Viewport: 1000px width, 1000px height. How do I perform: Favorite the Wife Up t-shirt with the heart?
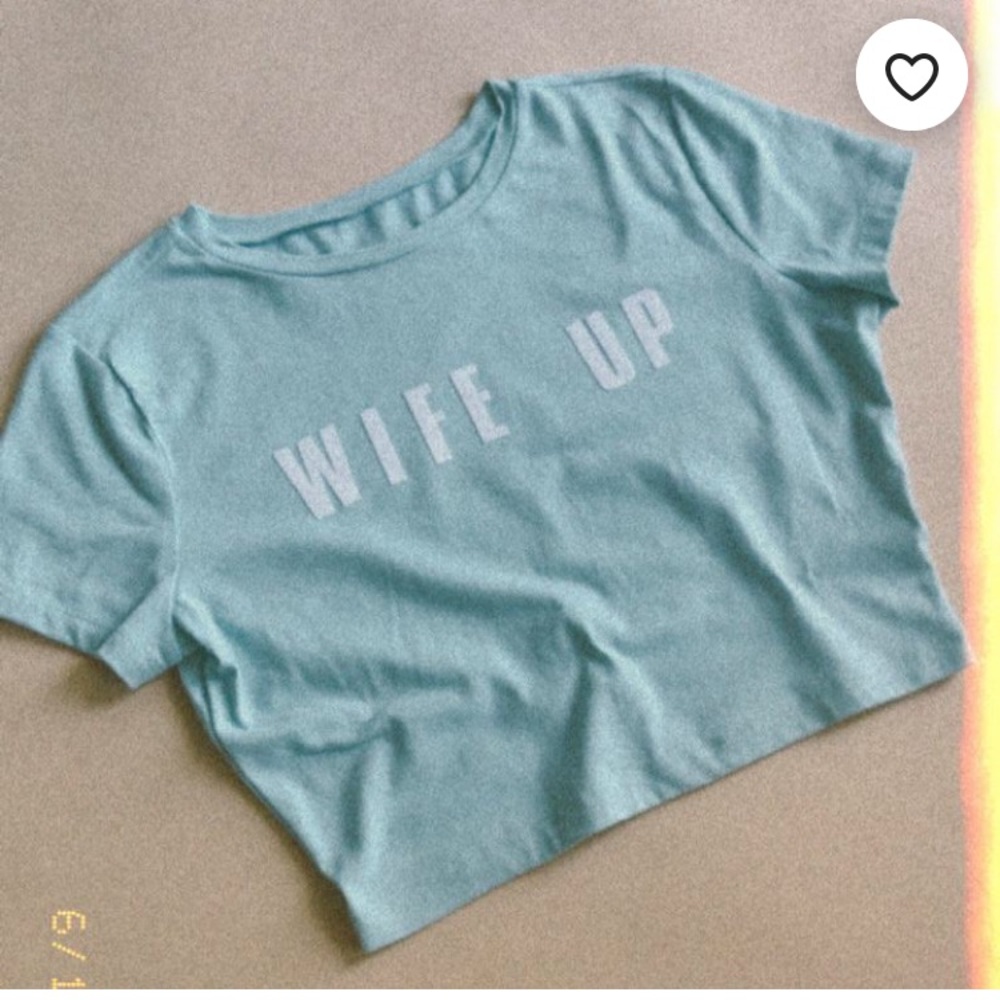[911, 76]
